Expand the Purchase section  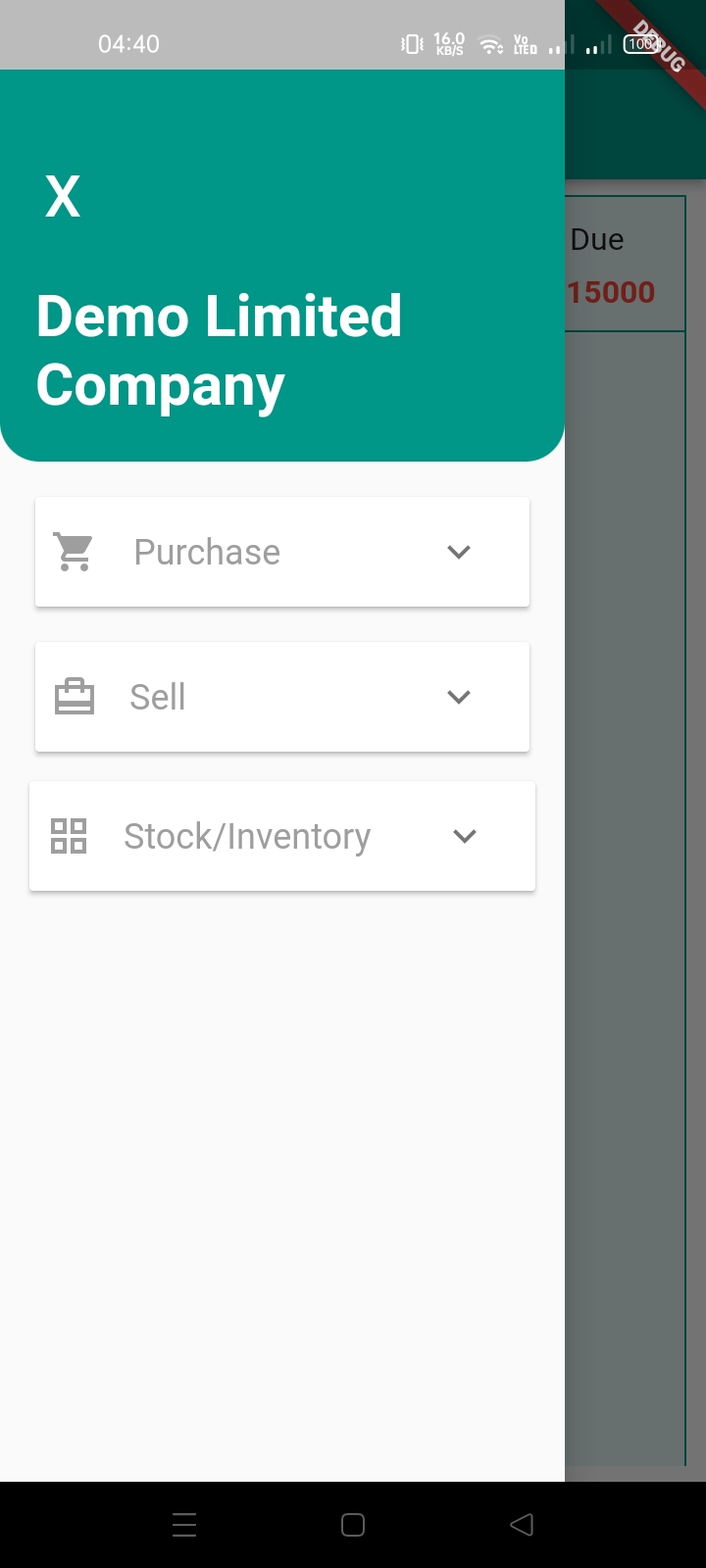[458, 552]
